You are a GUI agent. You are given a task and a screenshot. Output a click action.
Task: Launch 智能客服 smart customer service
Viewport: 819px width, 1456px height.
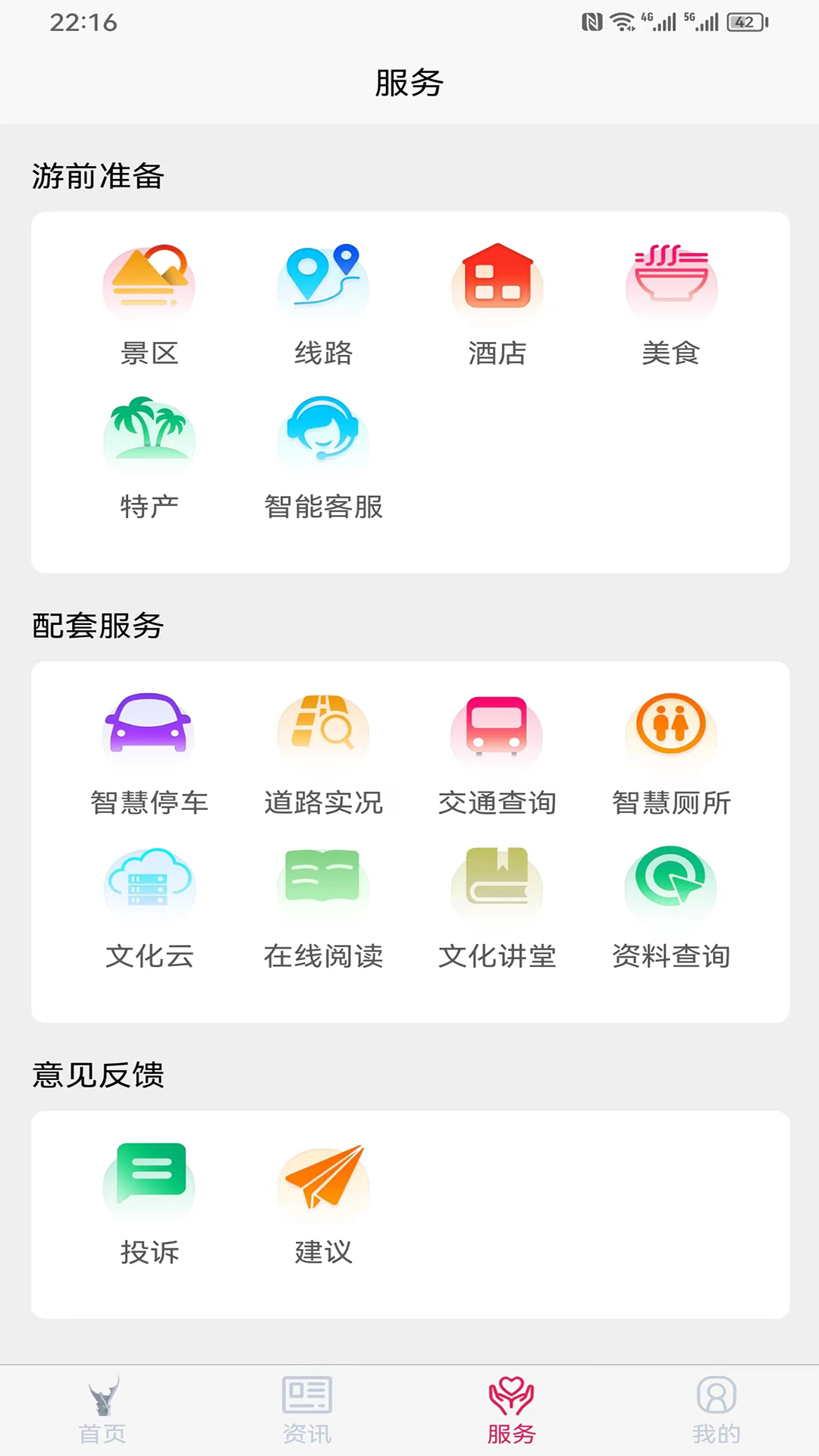(323, 455)
